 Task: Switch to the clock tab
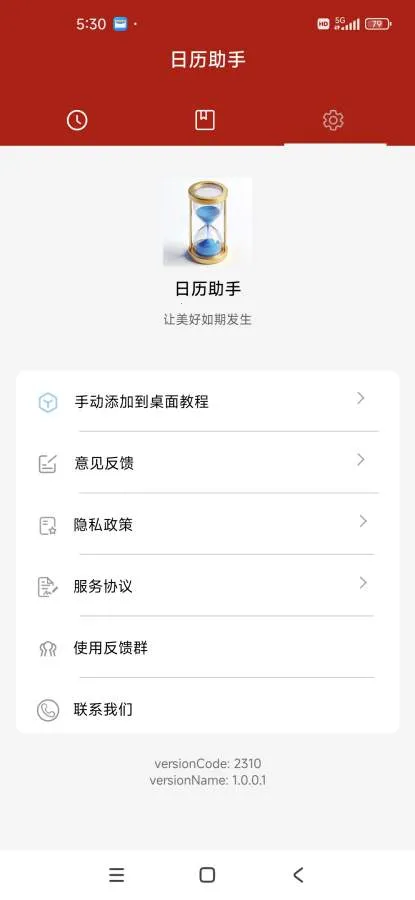(77, 121)
